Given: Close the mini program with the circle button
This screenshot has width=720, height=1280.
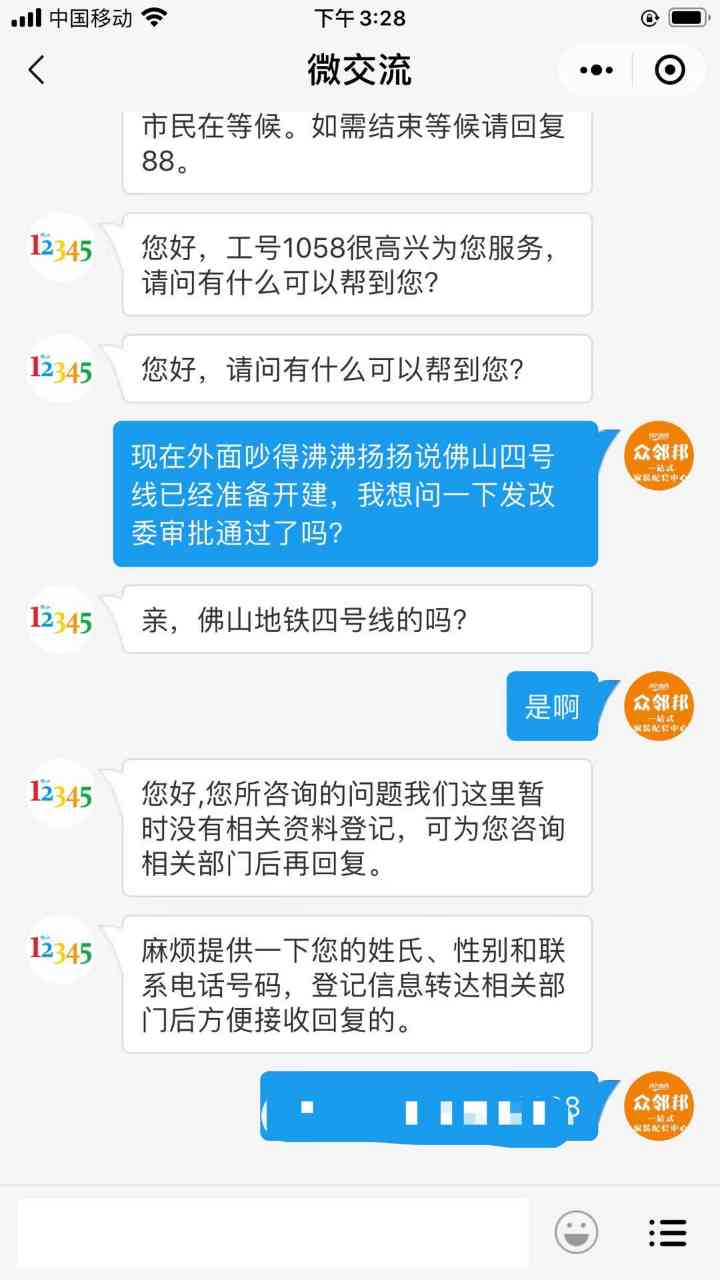Looking at the screenshot, I should point(669,70).
